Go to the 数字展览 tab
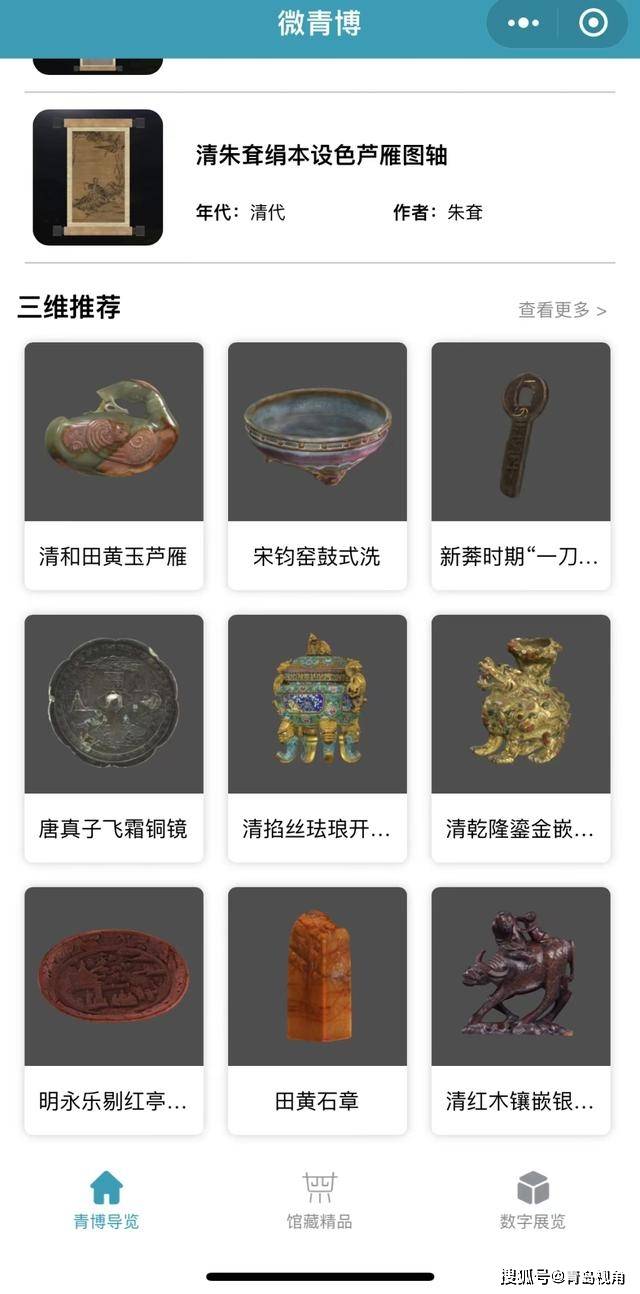 532,1200
